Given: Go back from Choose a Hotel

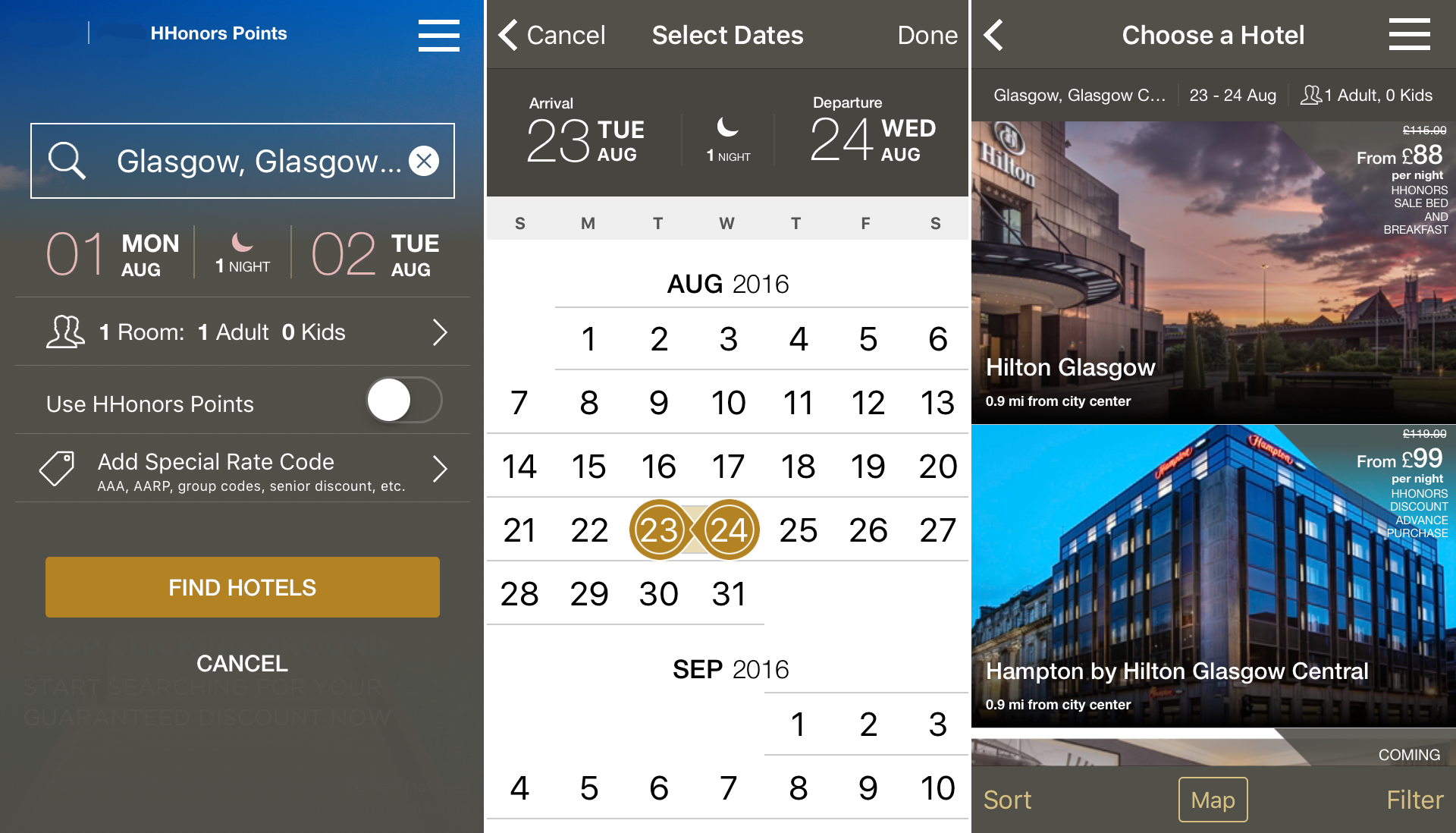Looking at the screenshot, I should point(993,35).
